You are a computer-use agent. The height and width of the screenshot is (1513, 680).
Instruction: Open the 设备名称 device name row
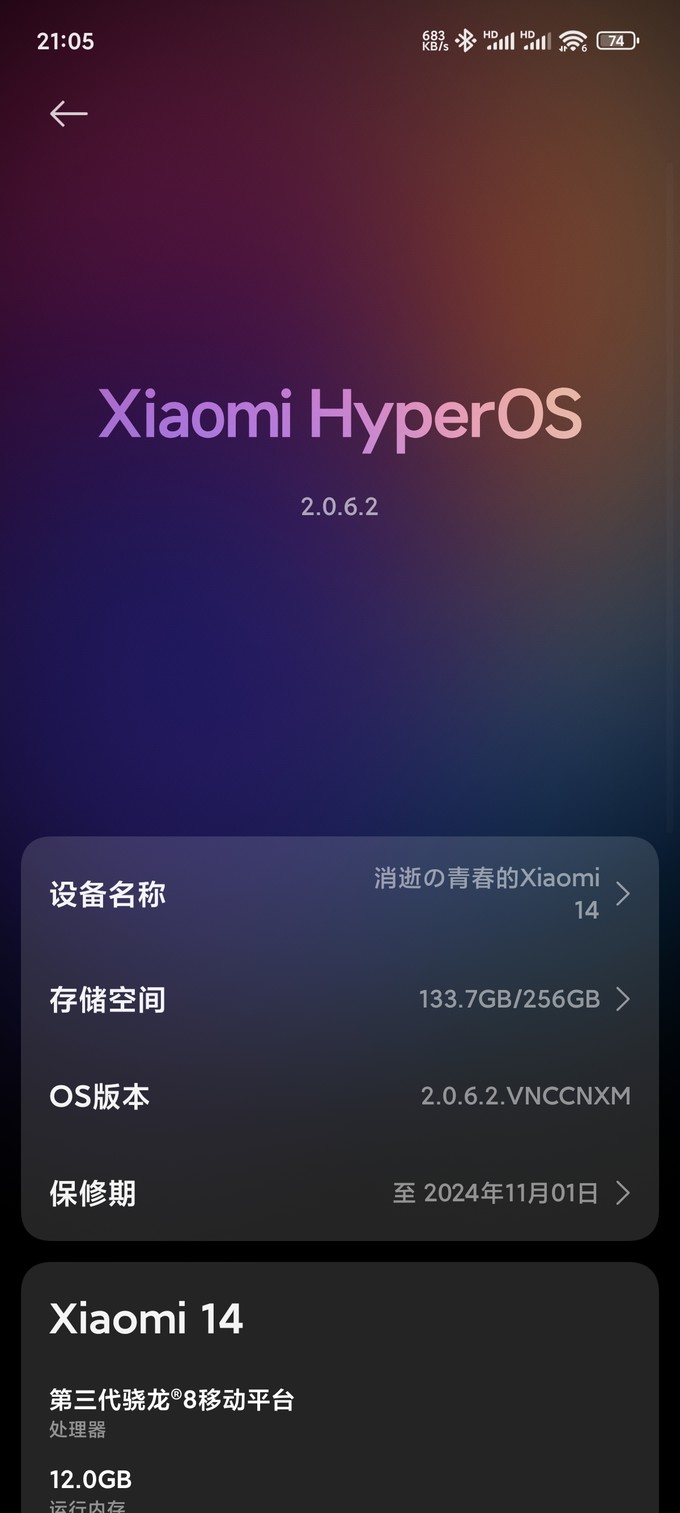(340, 893)
